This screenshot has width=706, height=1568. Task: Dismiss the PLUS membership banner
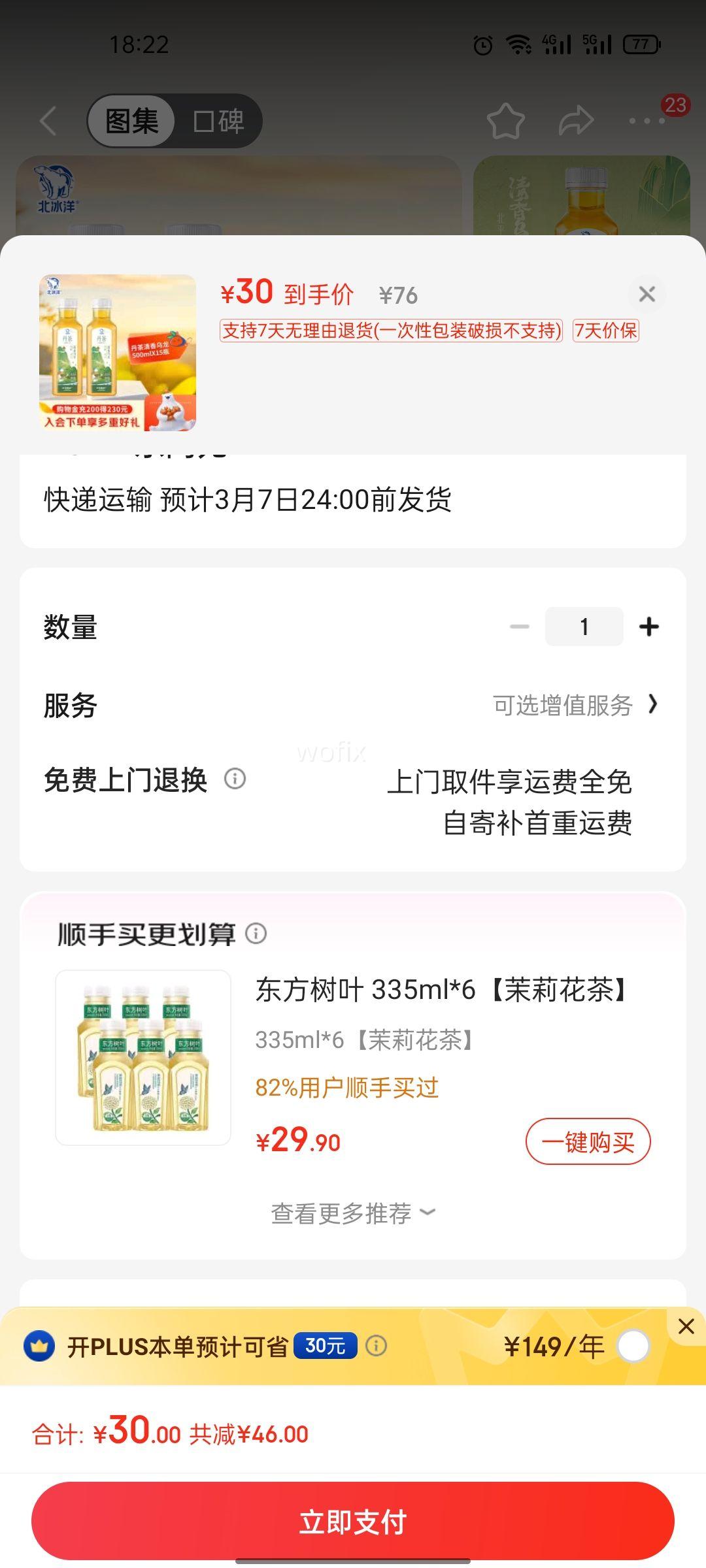[686, 1326]
